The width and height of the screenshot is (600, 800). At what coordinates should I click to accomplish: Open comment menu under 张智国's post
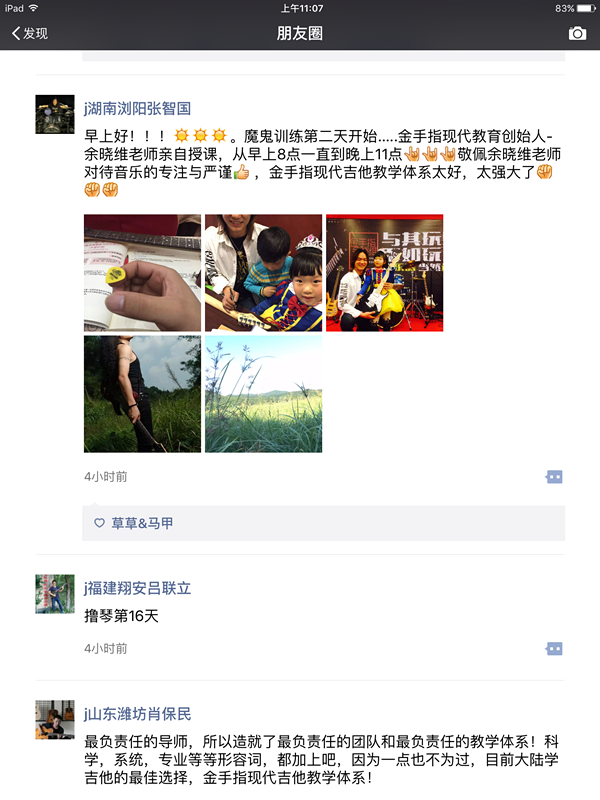(554, 477)
